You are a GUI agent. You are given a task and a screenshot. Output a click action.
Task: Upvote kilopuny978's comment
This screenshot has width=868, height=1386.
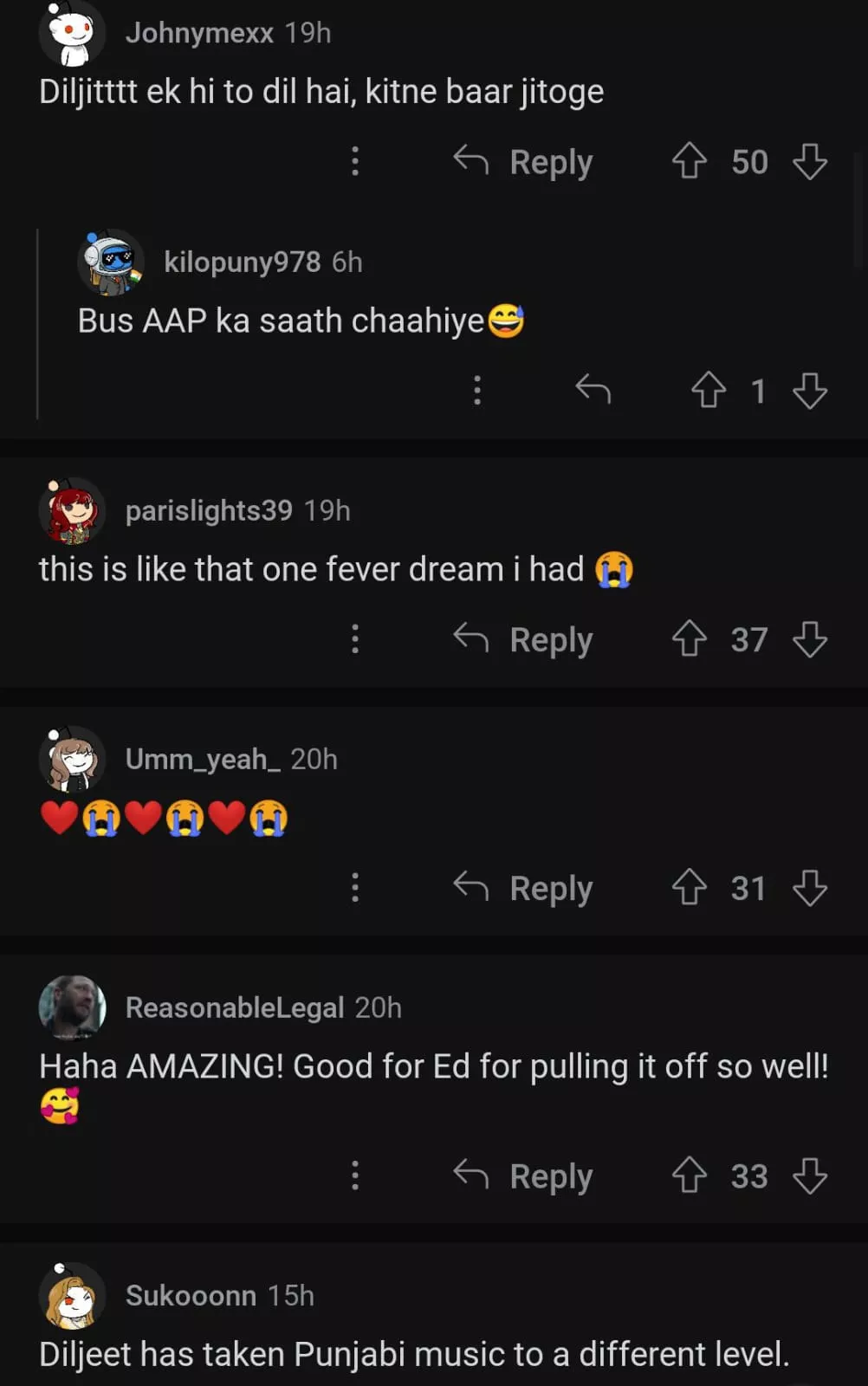tap(709, 390)
